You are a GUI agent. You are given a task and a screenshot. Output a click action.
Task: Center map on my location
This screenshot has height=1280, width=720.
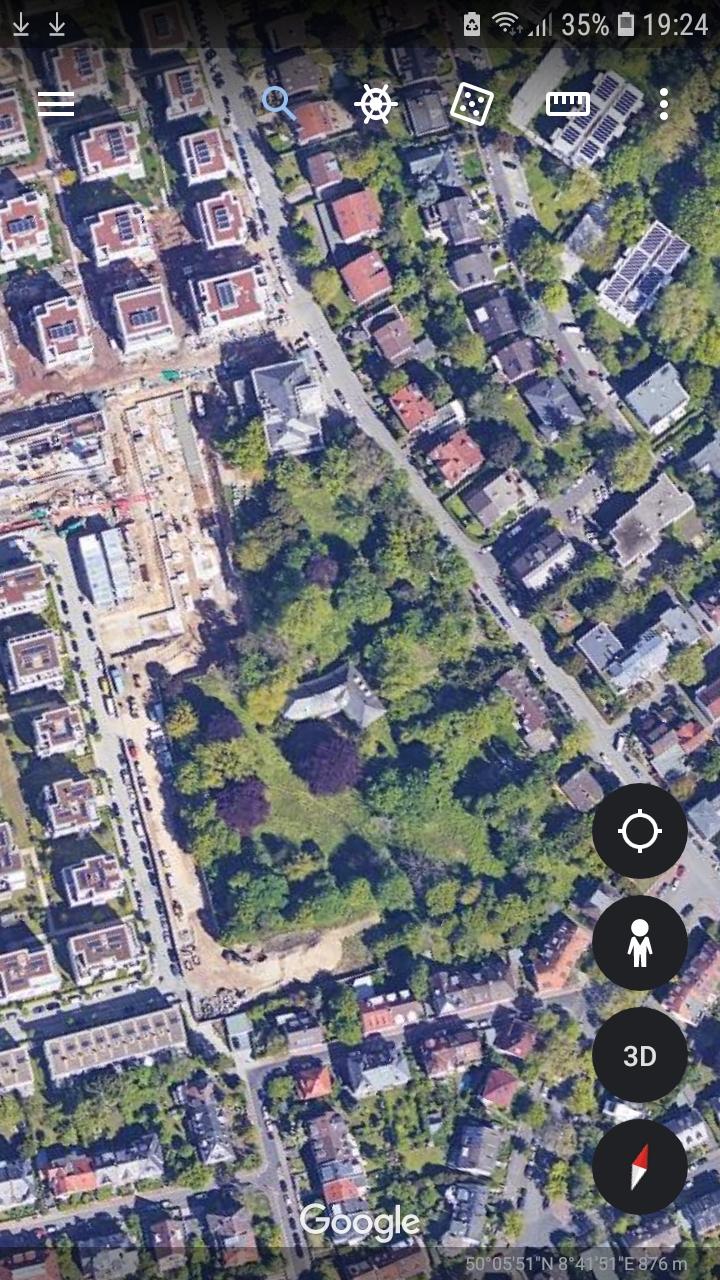click(x=639, y=831)
